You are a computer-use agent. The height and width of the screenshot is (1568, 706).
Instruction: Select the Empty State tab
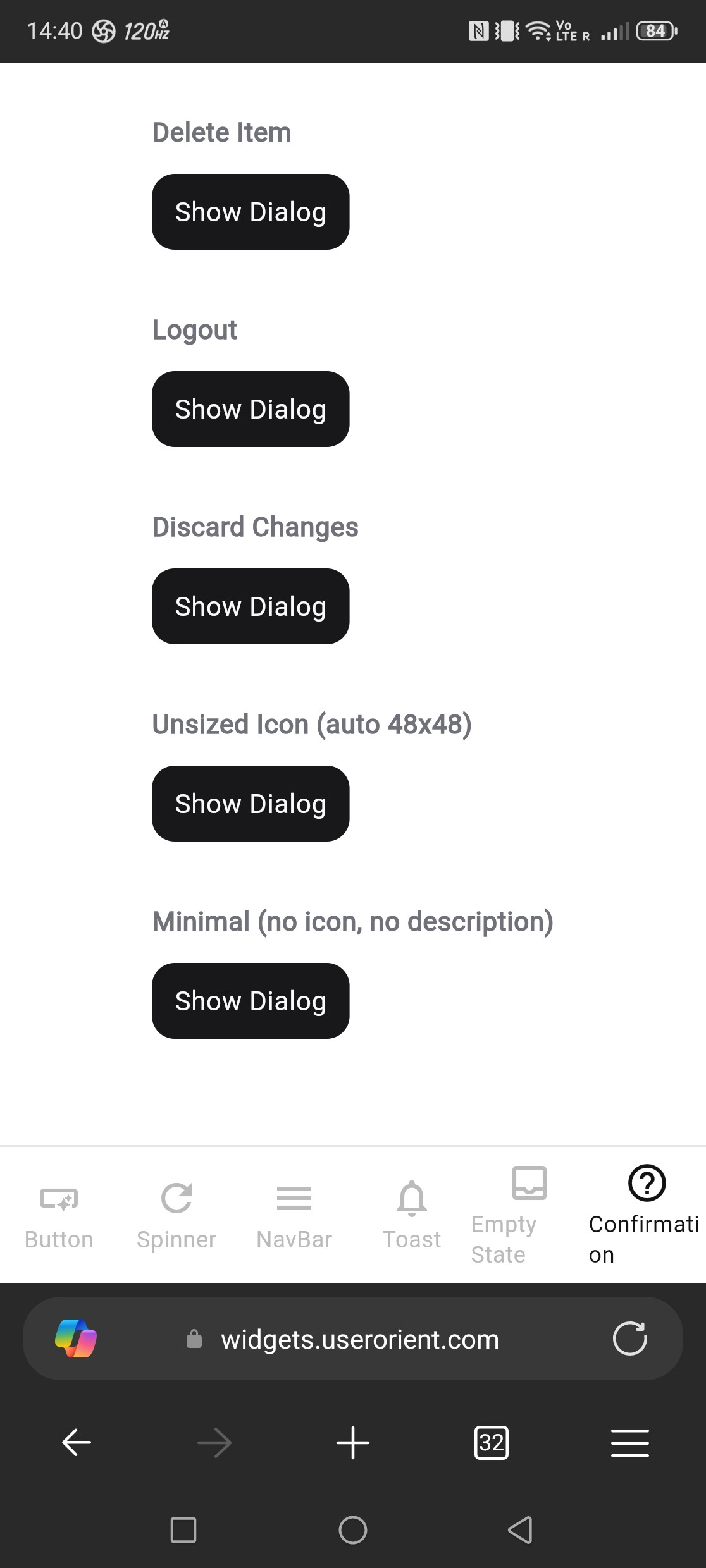pyautogui.click(x=529, y=1215)
